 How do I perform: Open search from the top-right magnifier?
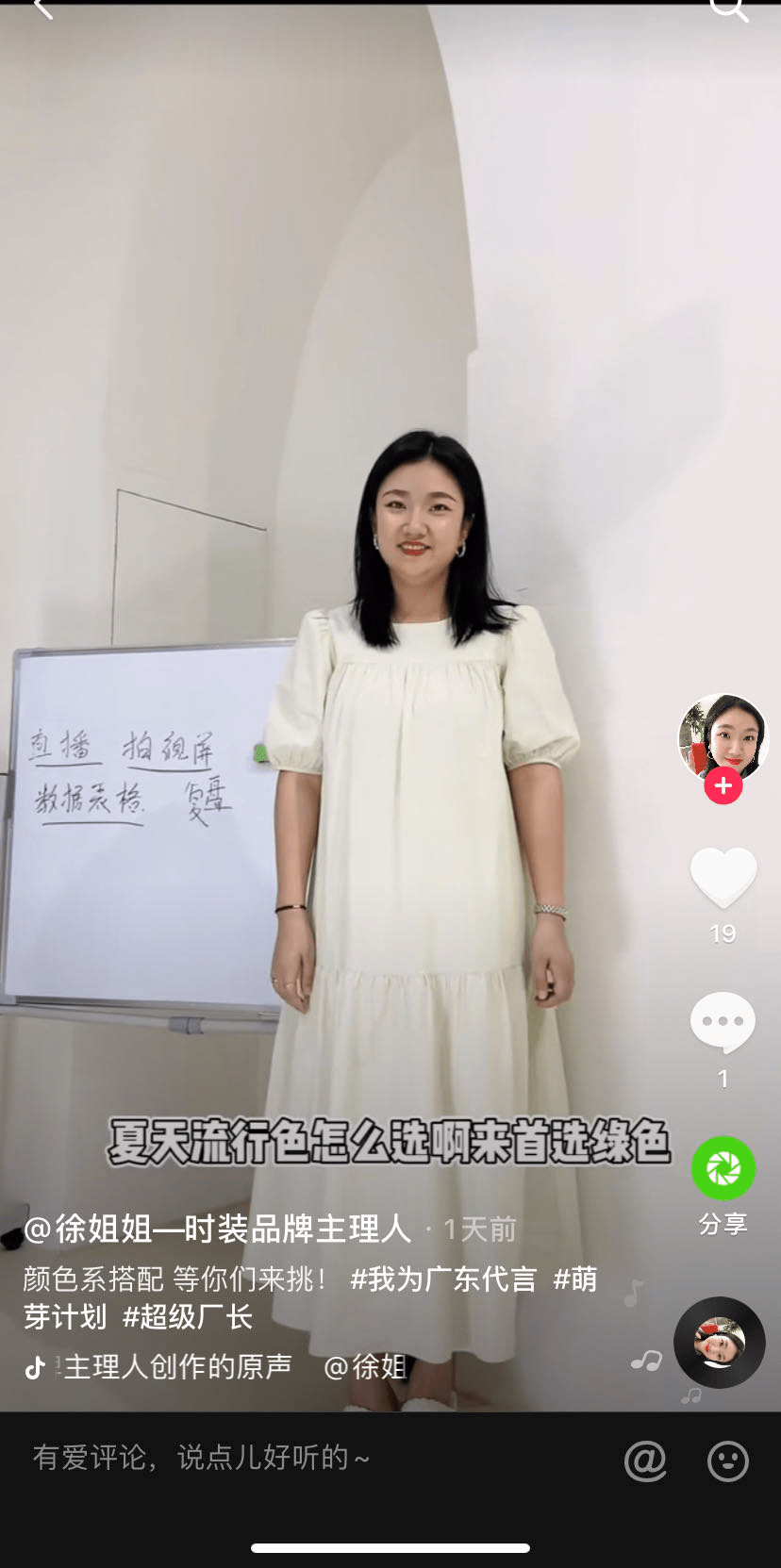click(x=728, y=9)
